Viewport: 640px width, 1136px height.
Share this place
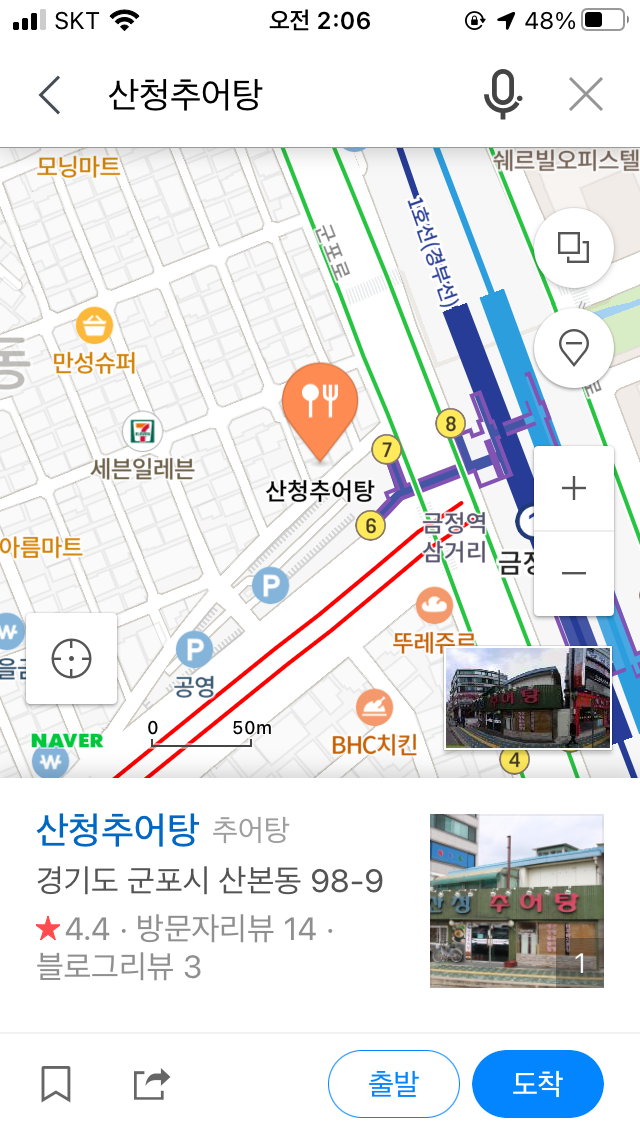click(x=151, y=1084)
